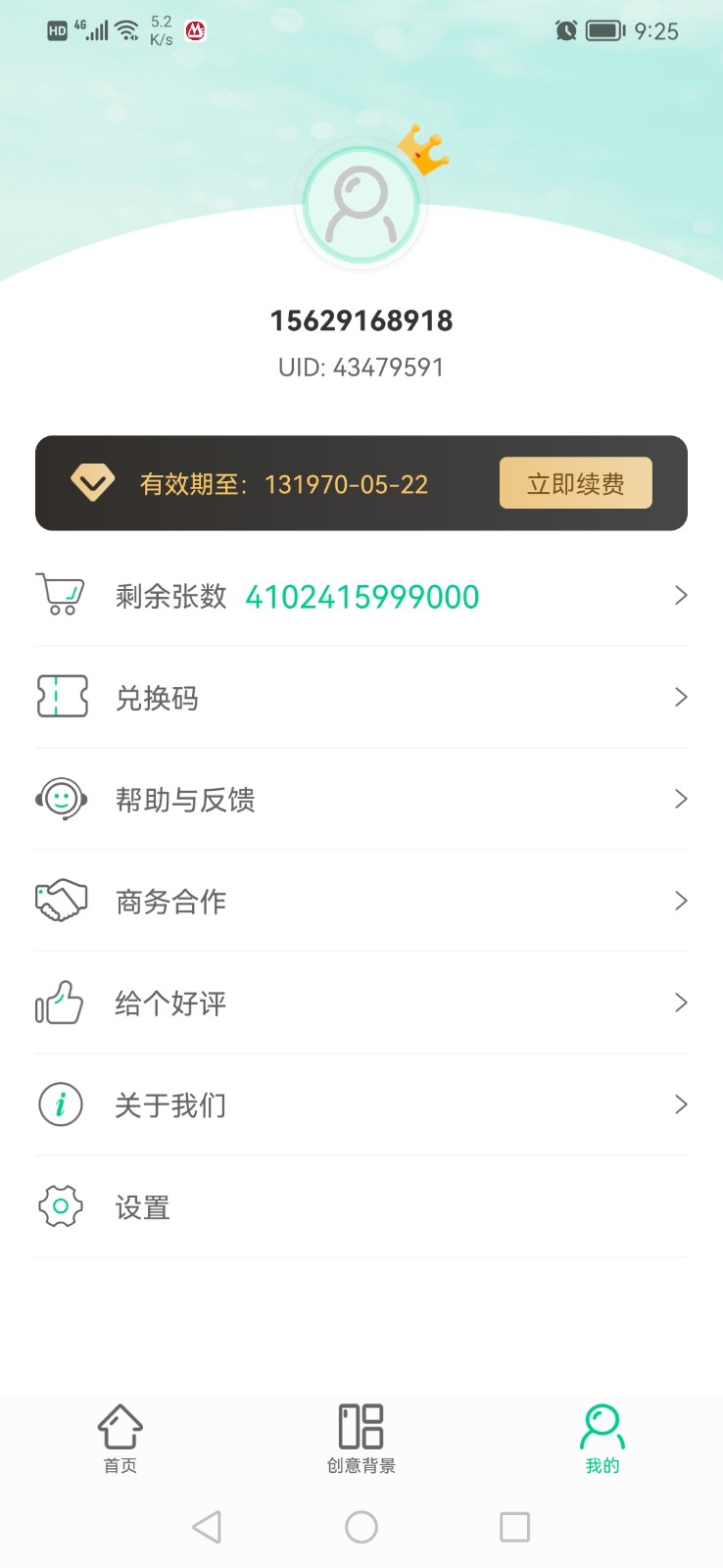Select the shopping cart icon beside 剩余张数
Screen dimensions: 723x1568
pos(61,593)
